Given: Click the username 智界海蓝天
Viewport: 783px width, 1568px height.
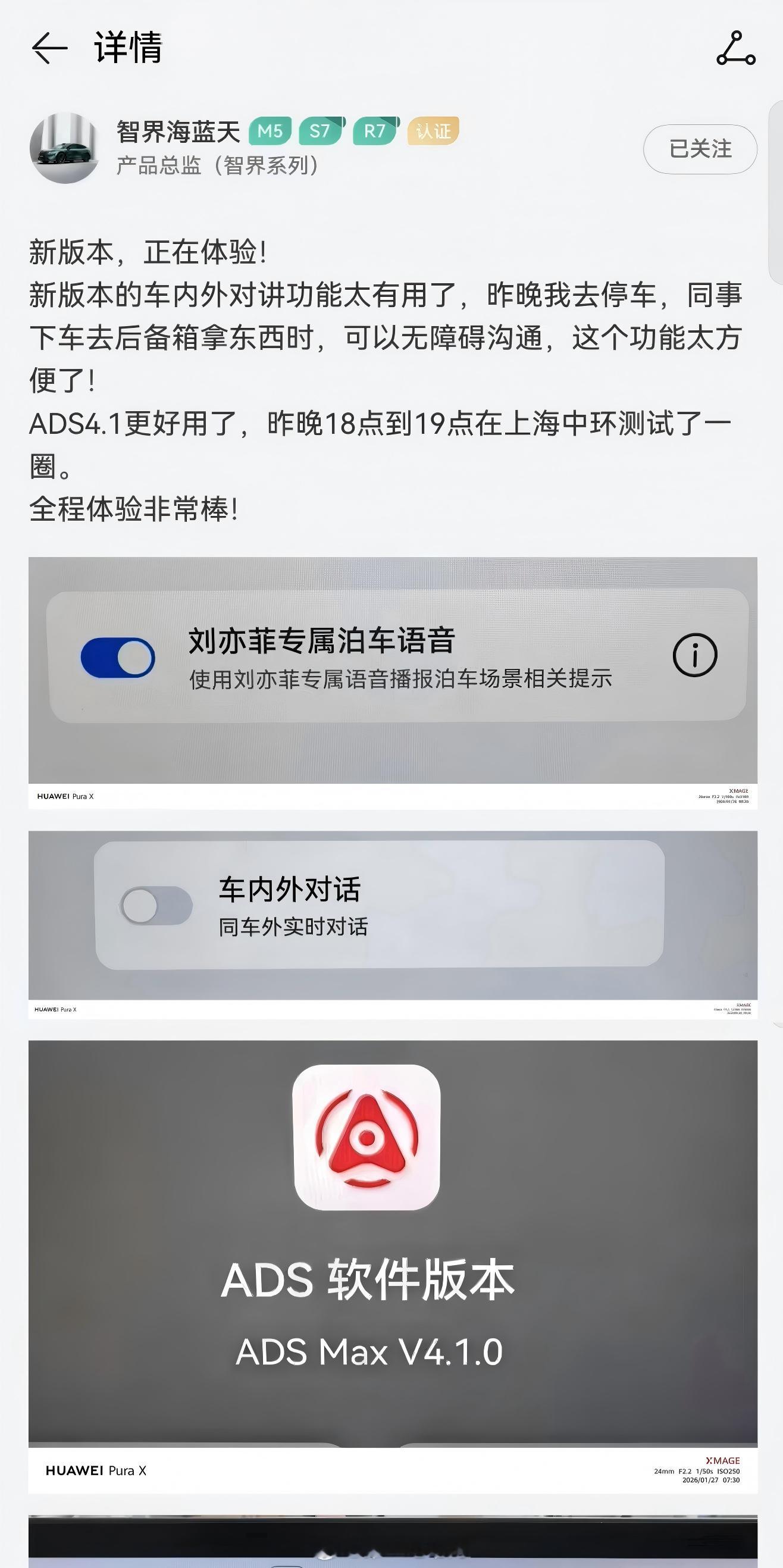Looking at the screenshot, I should click(178, 132).
